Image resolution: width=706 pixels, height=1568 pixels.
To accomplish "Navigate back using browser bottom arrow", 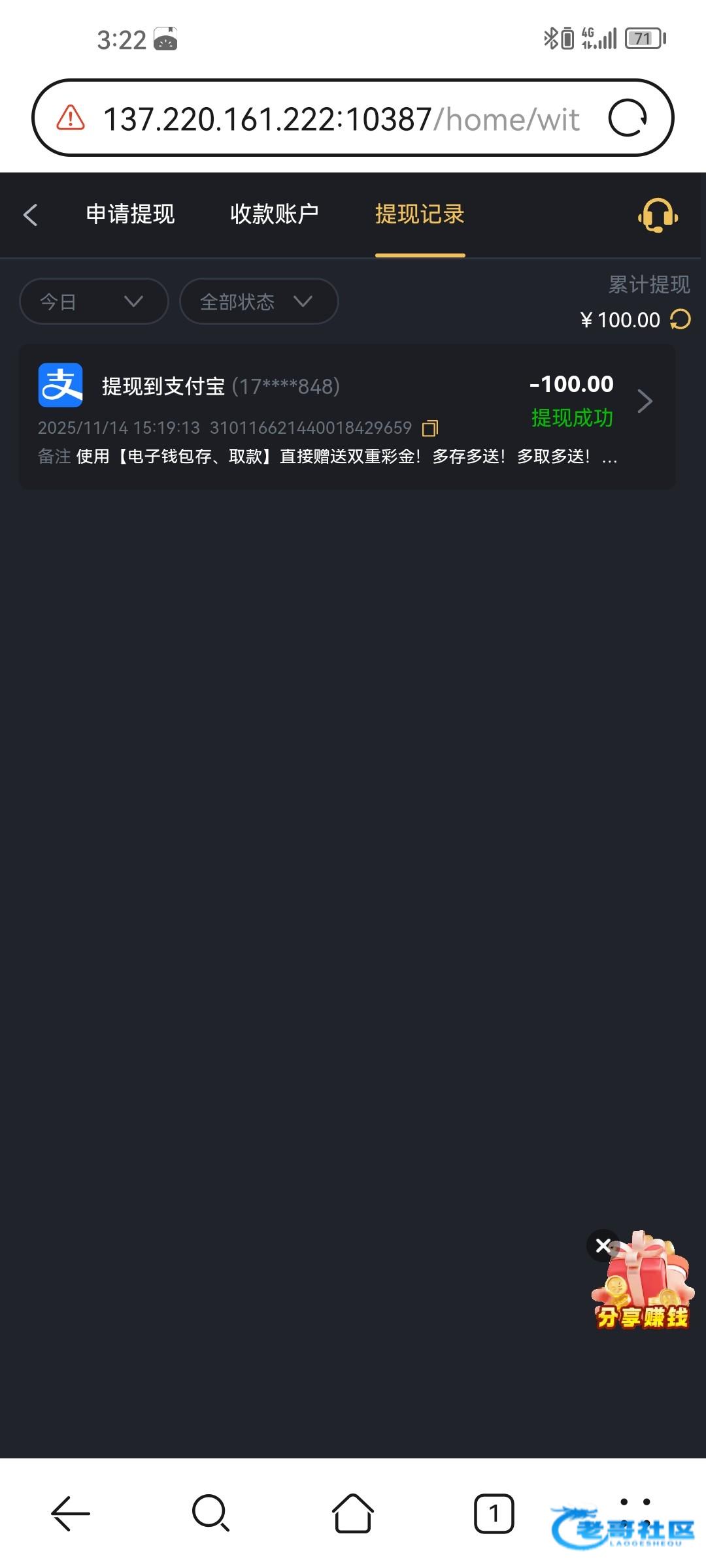I will coord(71,1513).
